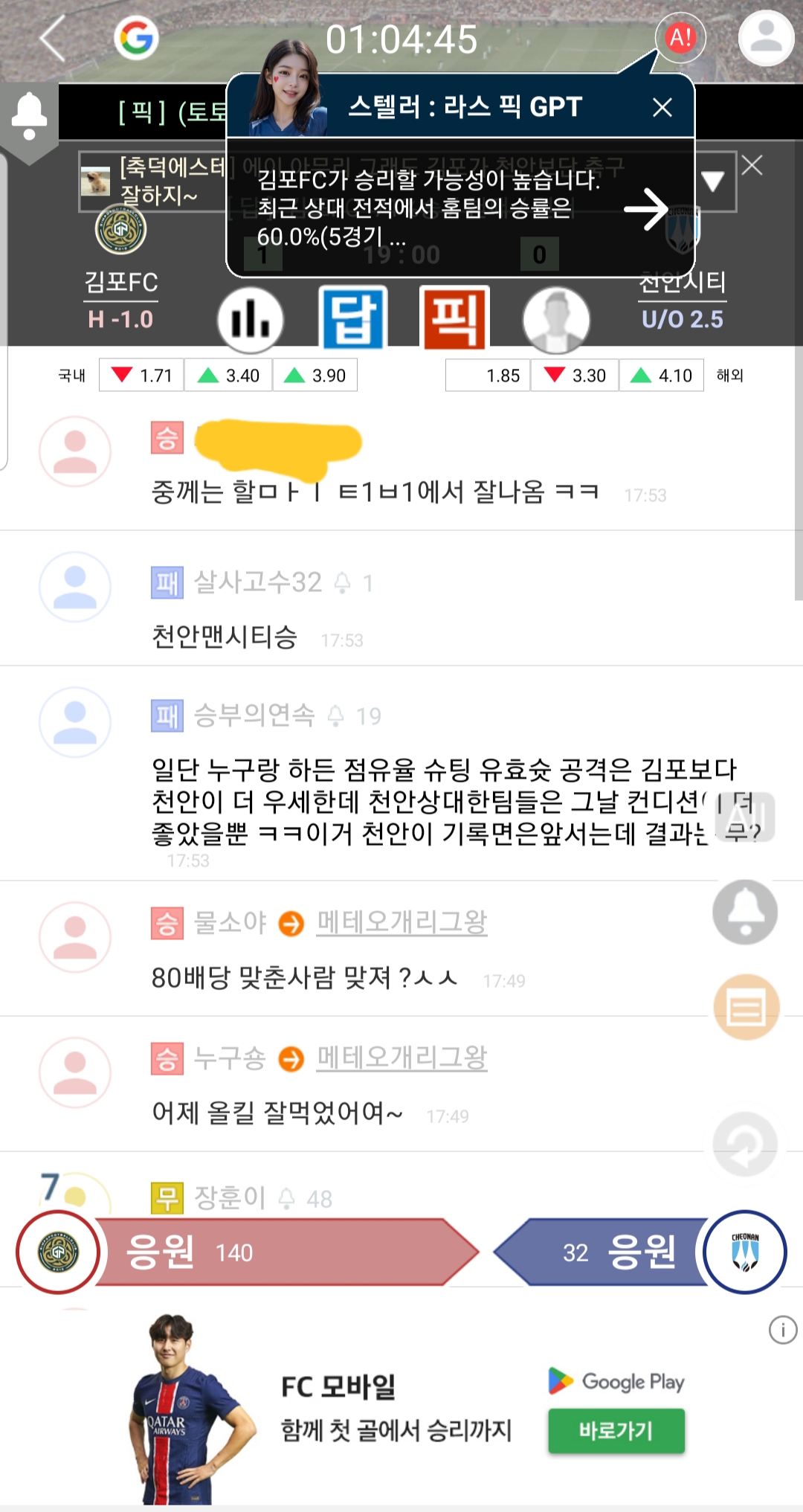This screenshot has width=803, height=1512.
Task: Expand the pinned message dropdown
Action: point(712,181)
